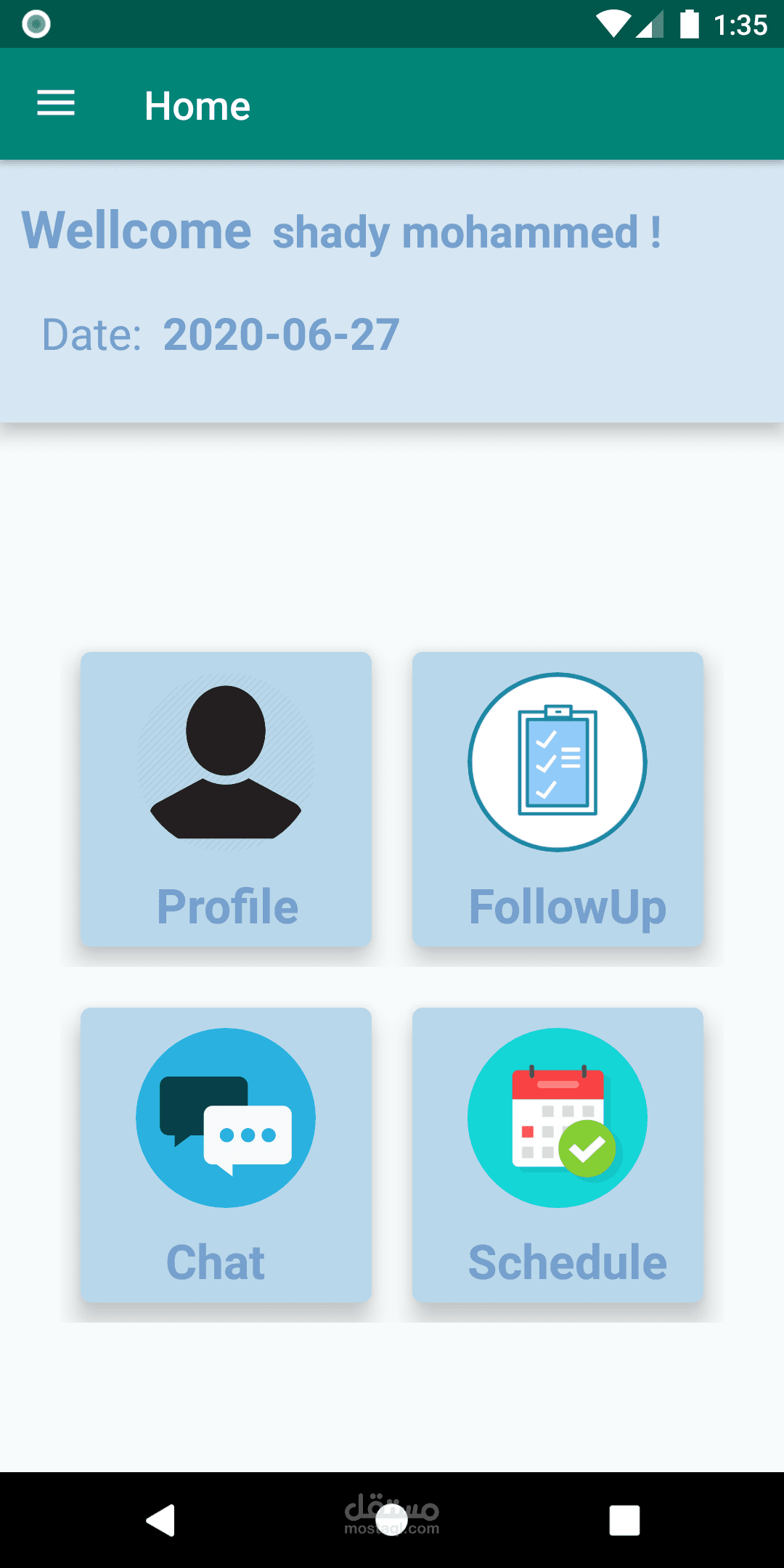Image resolution: width=784 pixels, height=1568 pixels.
Task: Tap the system back button
Action: [160, 1519]
